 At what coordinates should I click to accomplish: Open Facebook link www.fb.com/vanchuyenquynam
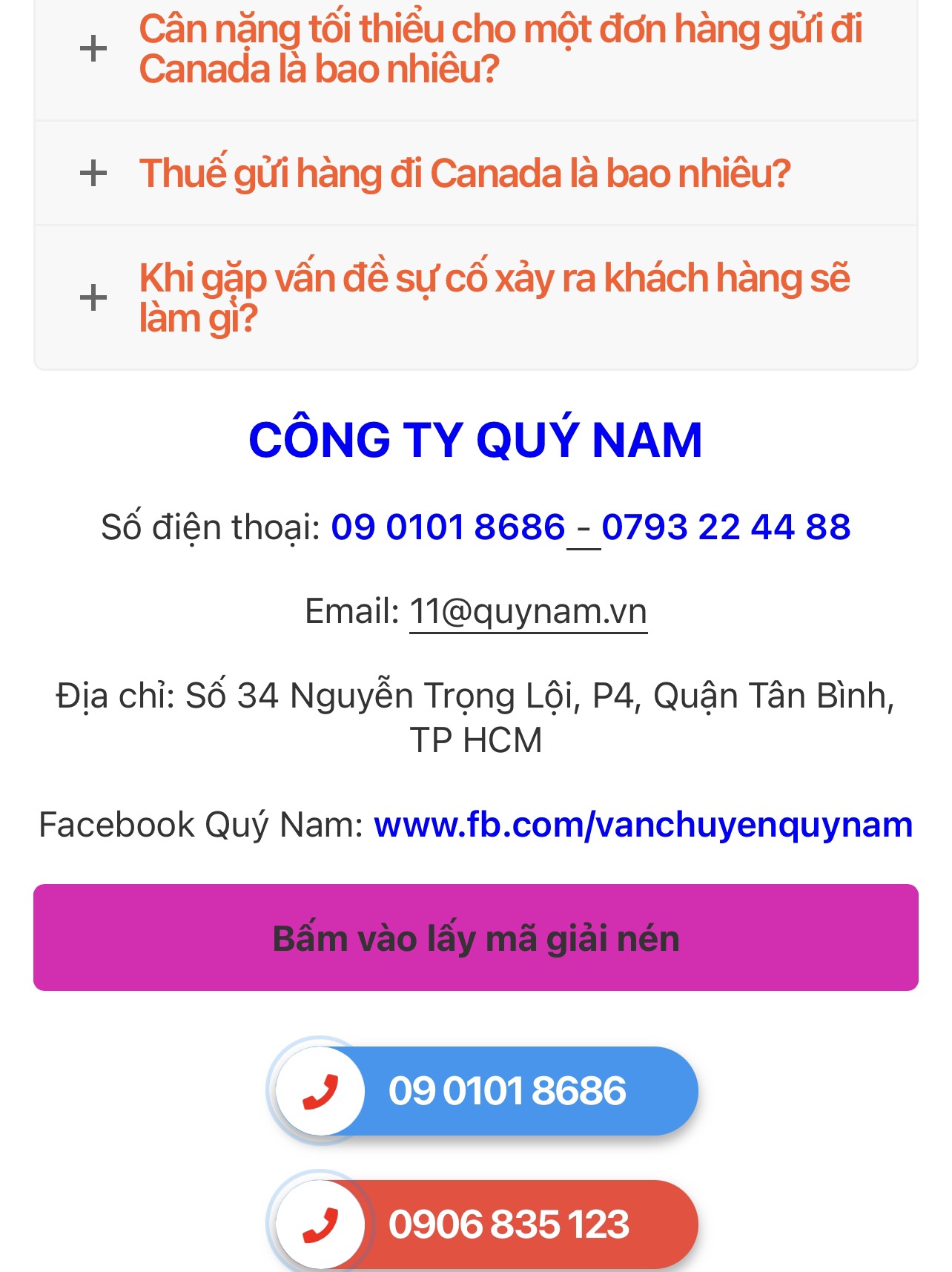(643, 825)
